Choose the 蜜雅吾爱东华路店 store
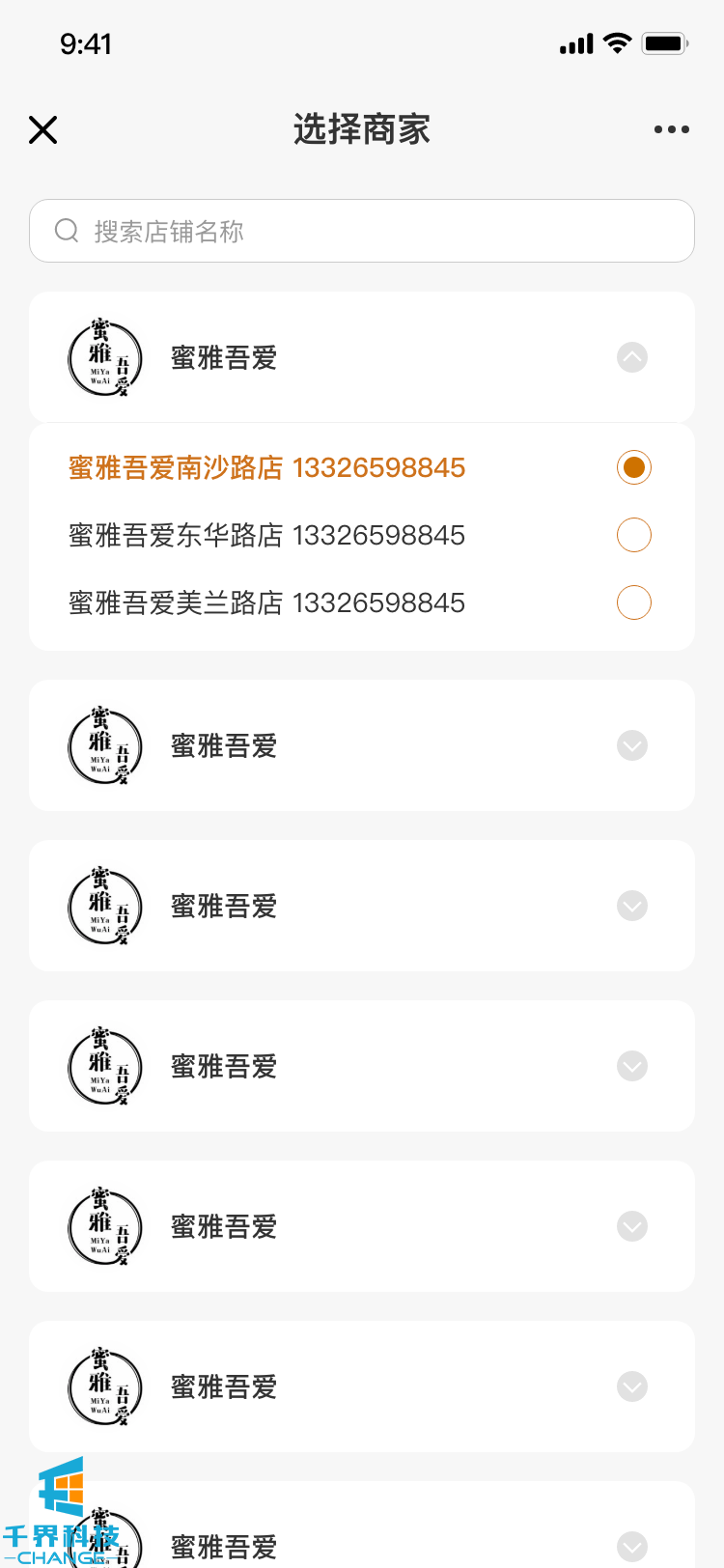This screenshot has height=1568, width=724. (634, 535)
